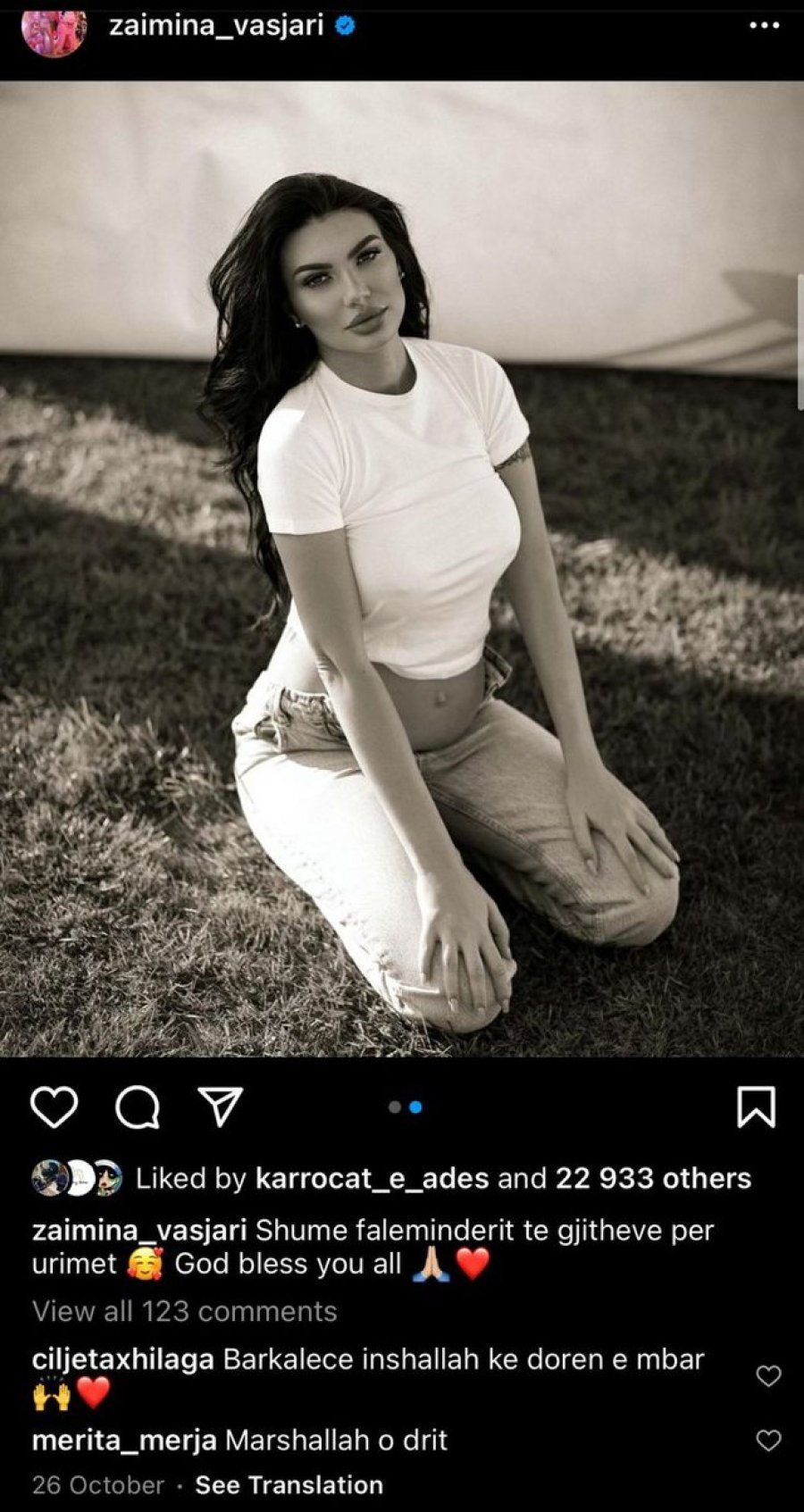Open the post photo
The height and width of the screenshot is (1512, 804).
402,569
